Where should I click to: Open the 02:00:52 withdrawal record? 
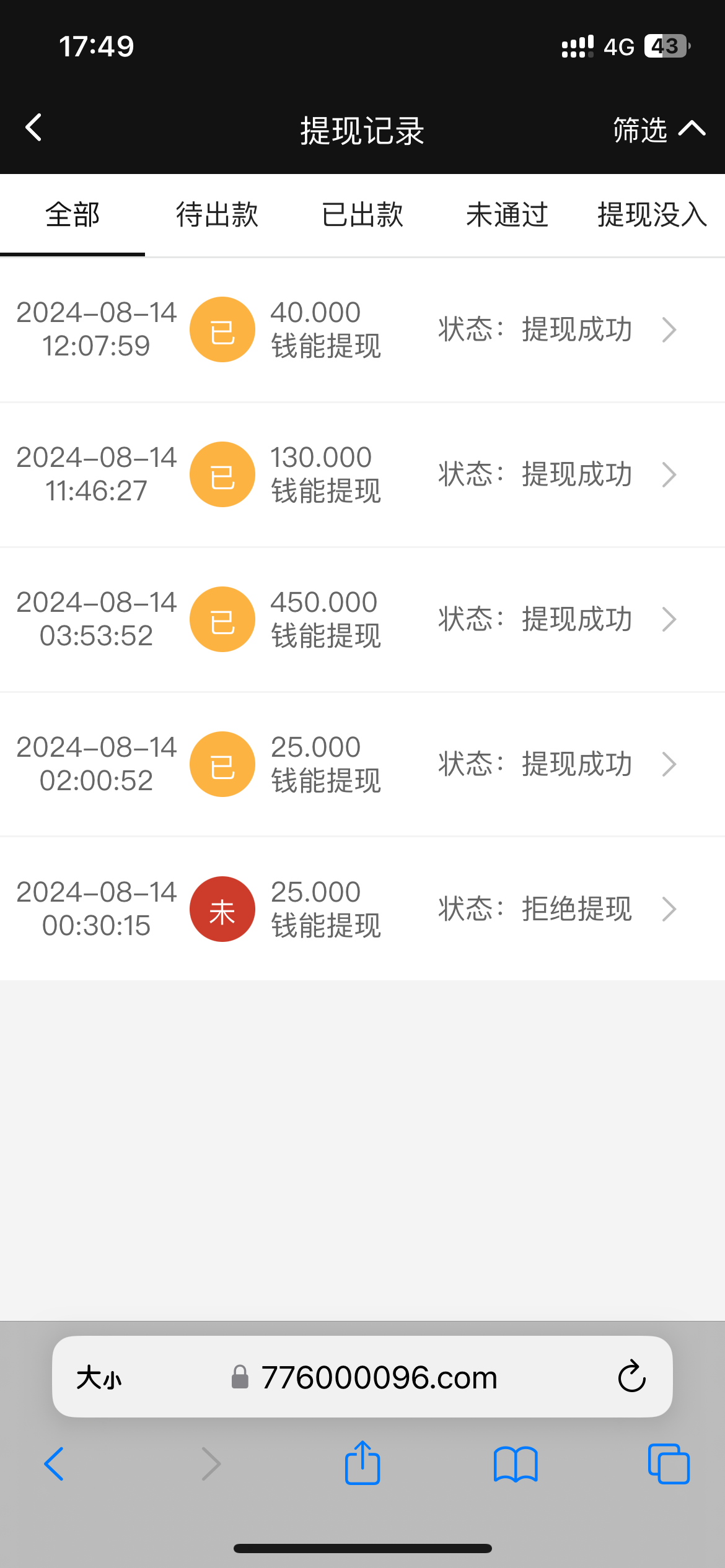coord(362,765)
